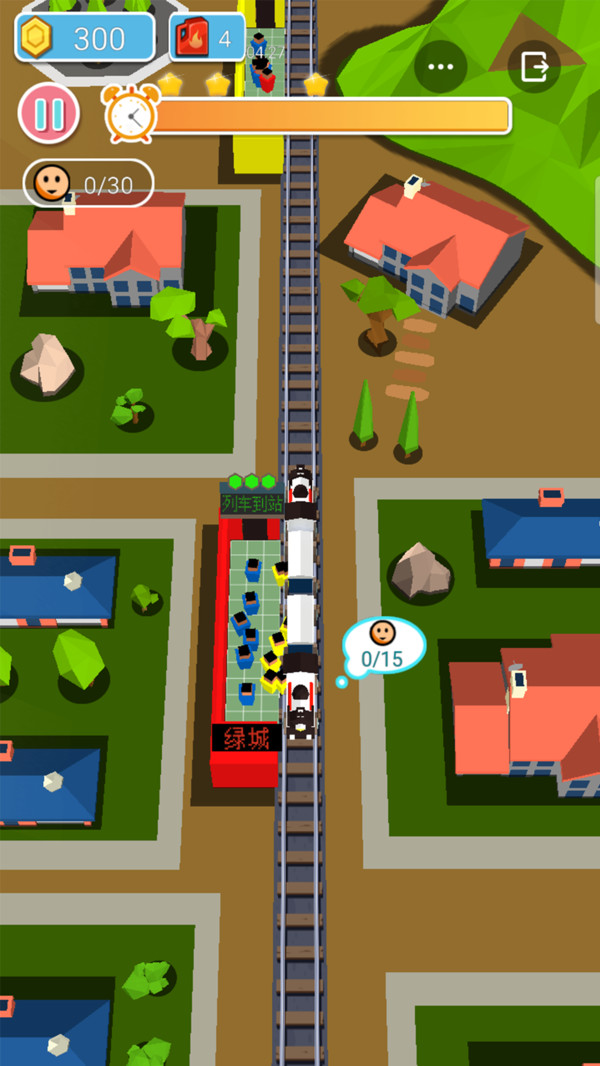Tap the 0/15 passenger bubble
The image size is (600, 1066).
(x=383, y=645)
